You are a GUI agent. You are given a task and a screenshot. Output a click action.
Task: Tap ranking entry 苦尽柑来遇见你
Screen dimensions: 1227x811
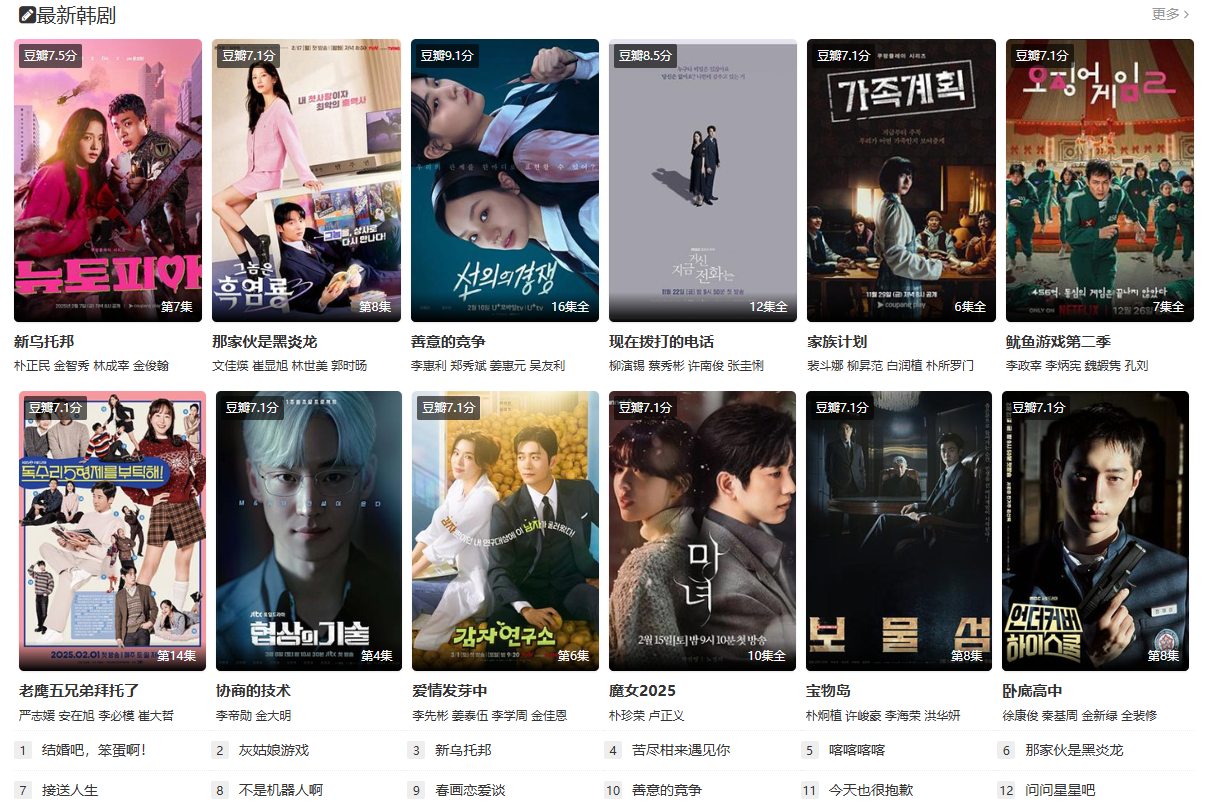pyautogui.click(x=680, y=750)
